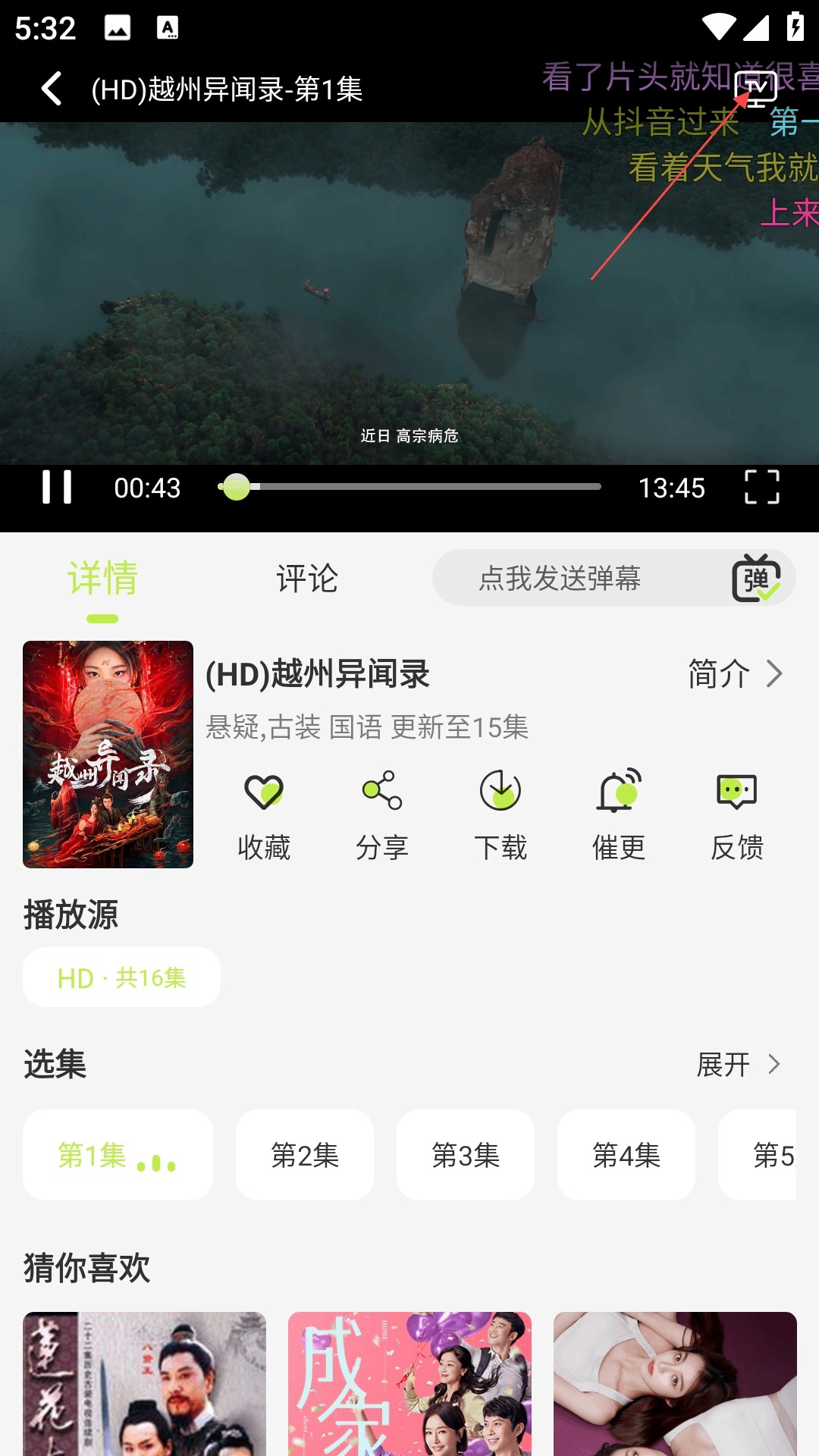Select the HD · 共16集 source
Viewport: 819px width, 1456px height.
(121, 977)
